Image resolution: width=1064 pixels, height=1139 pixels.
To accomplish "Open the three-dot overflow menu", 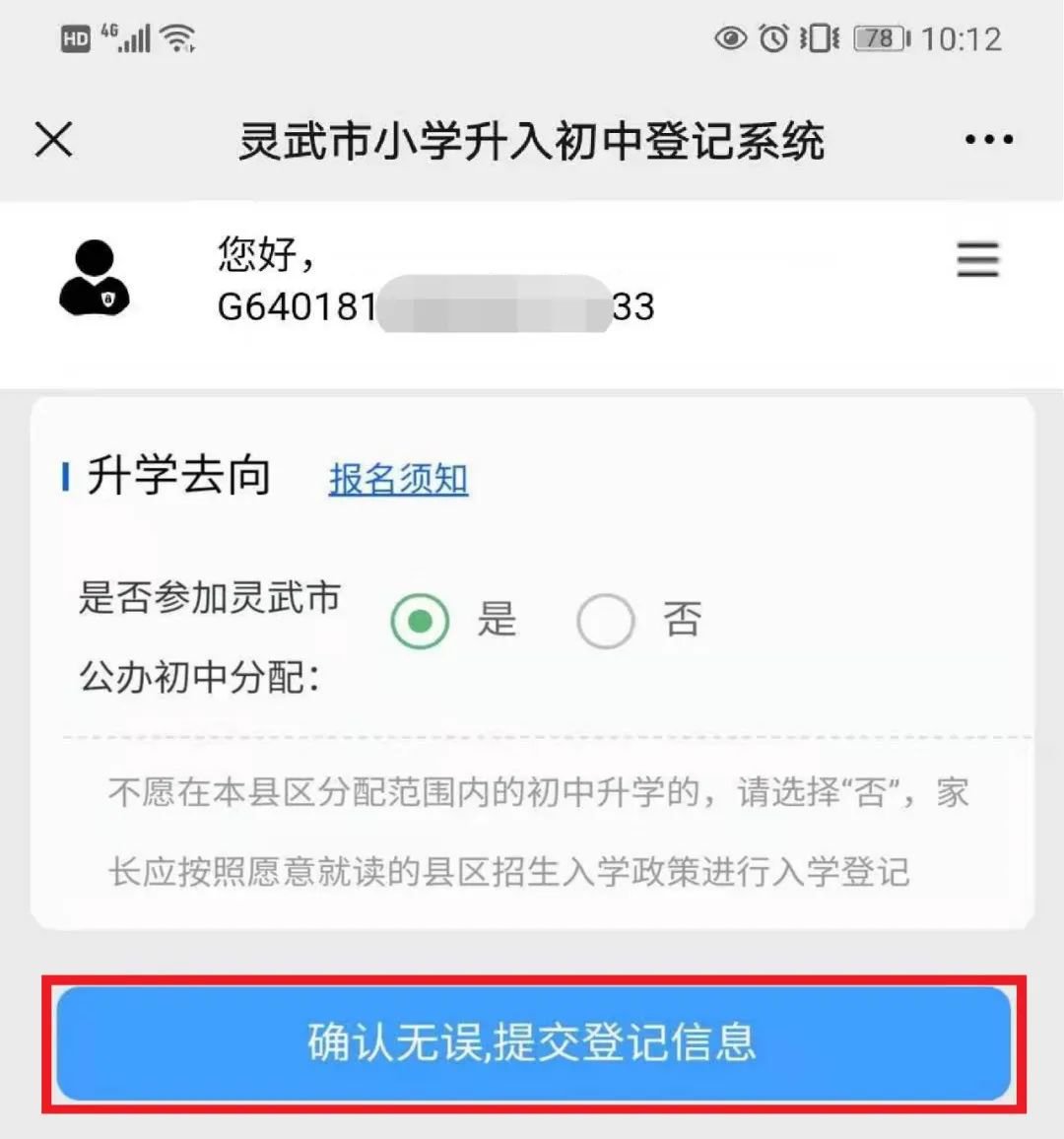I will [x=988, y=140].
